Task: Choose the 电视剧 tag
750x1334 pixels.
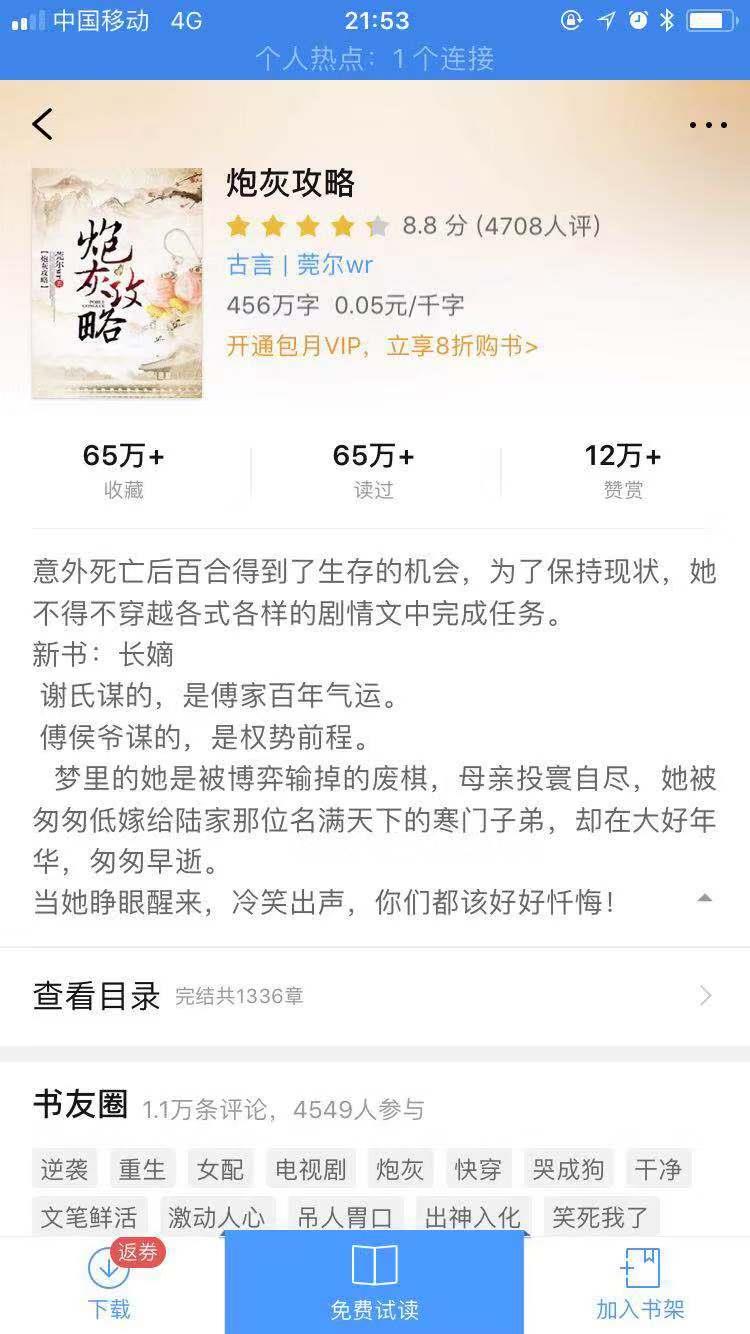Action: (310, 1168)
